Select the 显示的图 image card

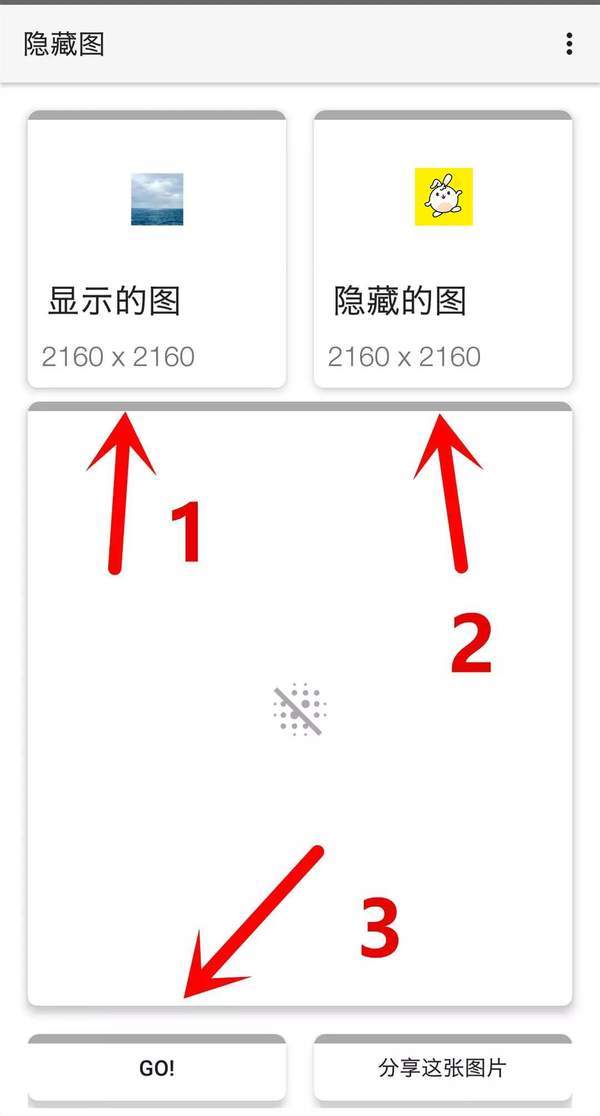pos(157,249)
